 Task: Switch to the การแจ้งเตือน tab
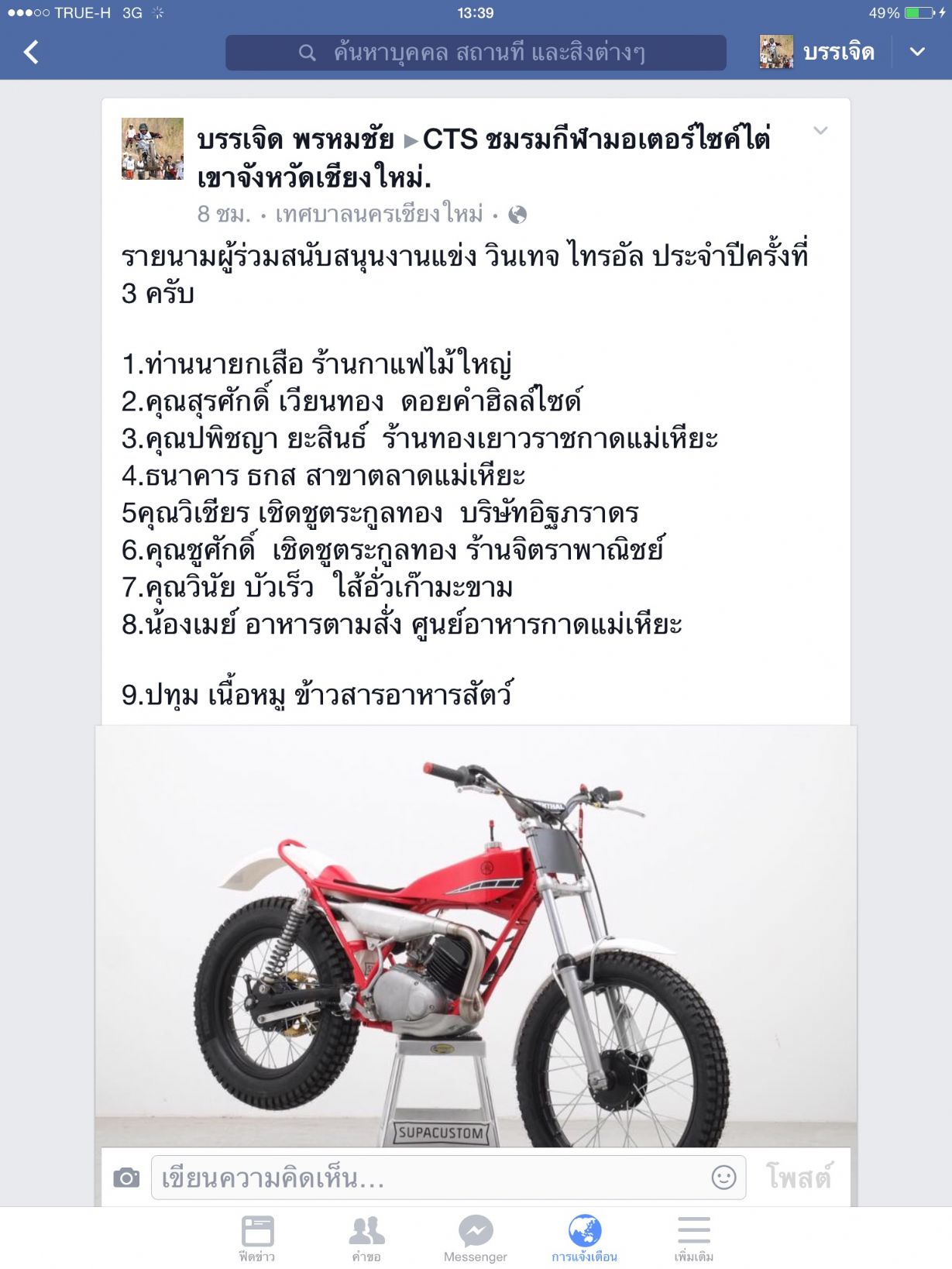tap(584, 1238)
